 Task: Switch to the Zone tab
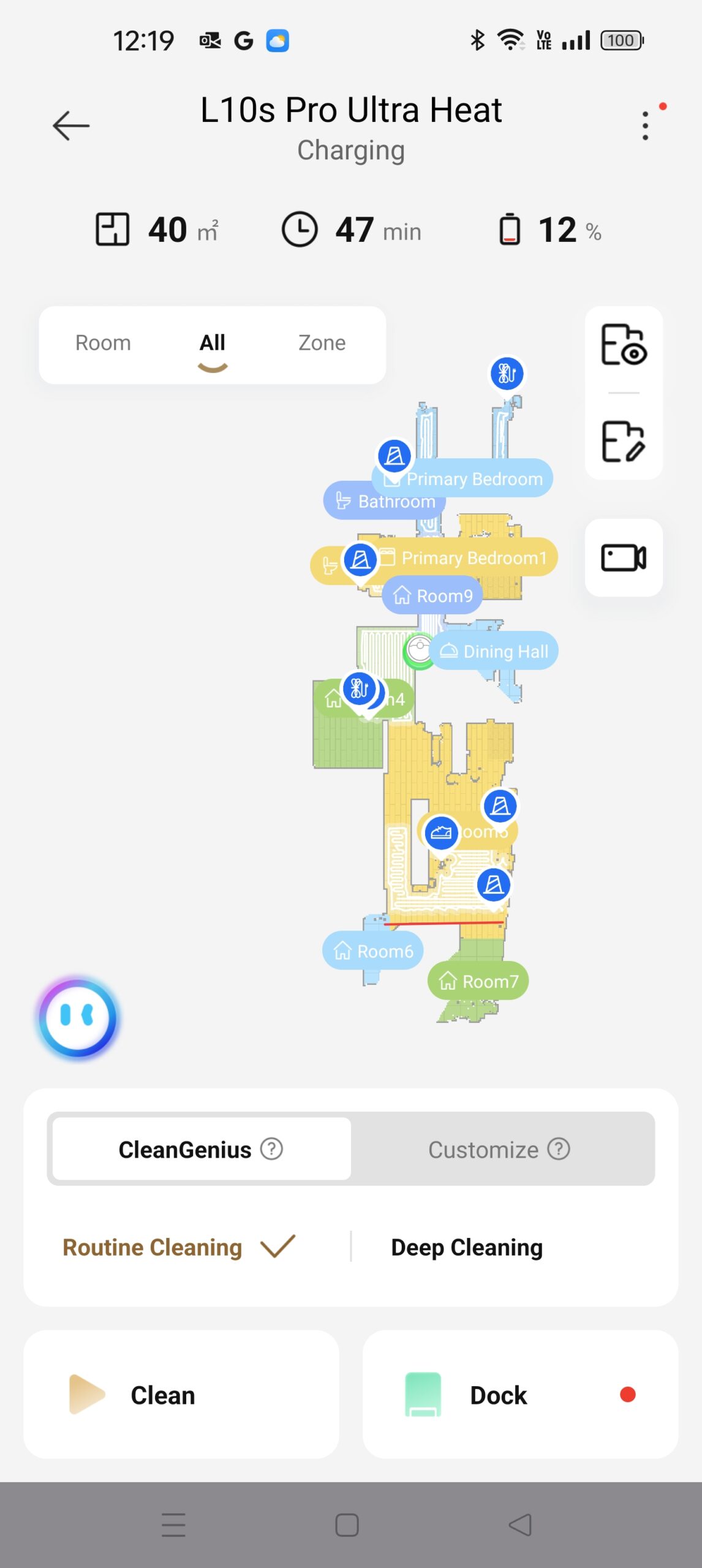click(322, 343)
